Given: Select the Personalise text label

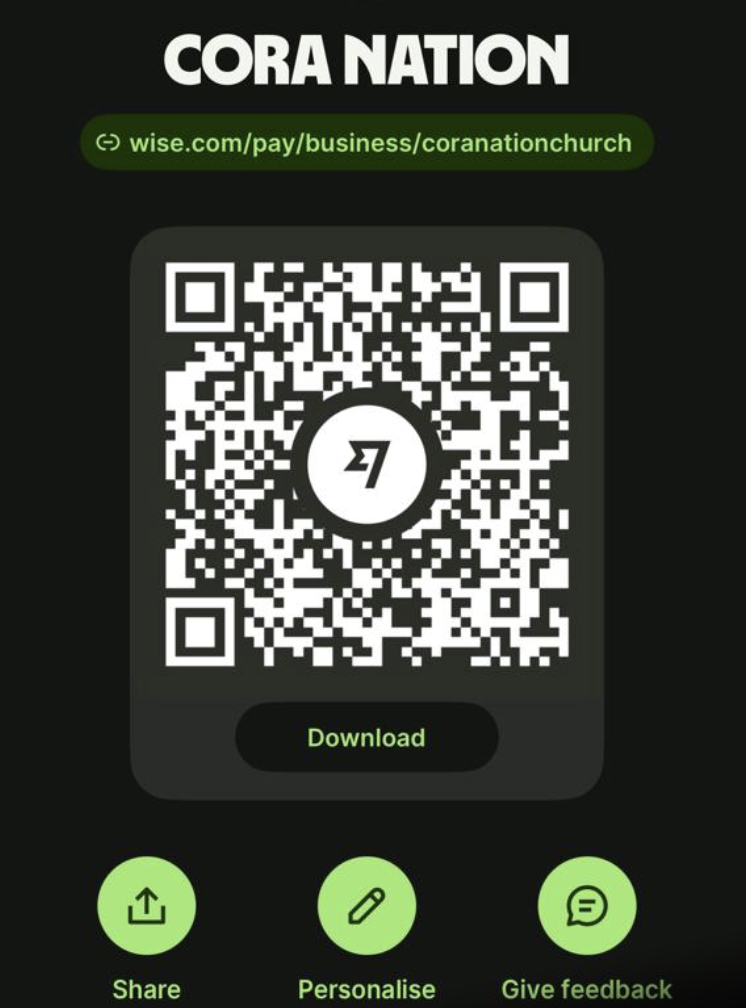Looking at the screenshot, I should click(x=367, y=988).
